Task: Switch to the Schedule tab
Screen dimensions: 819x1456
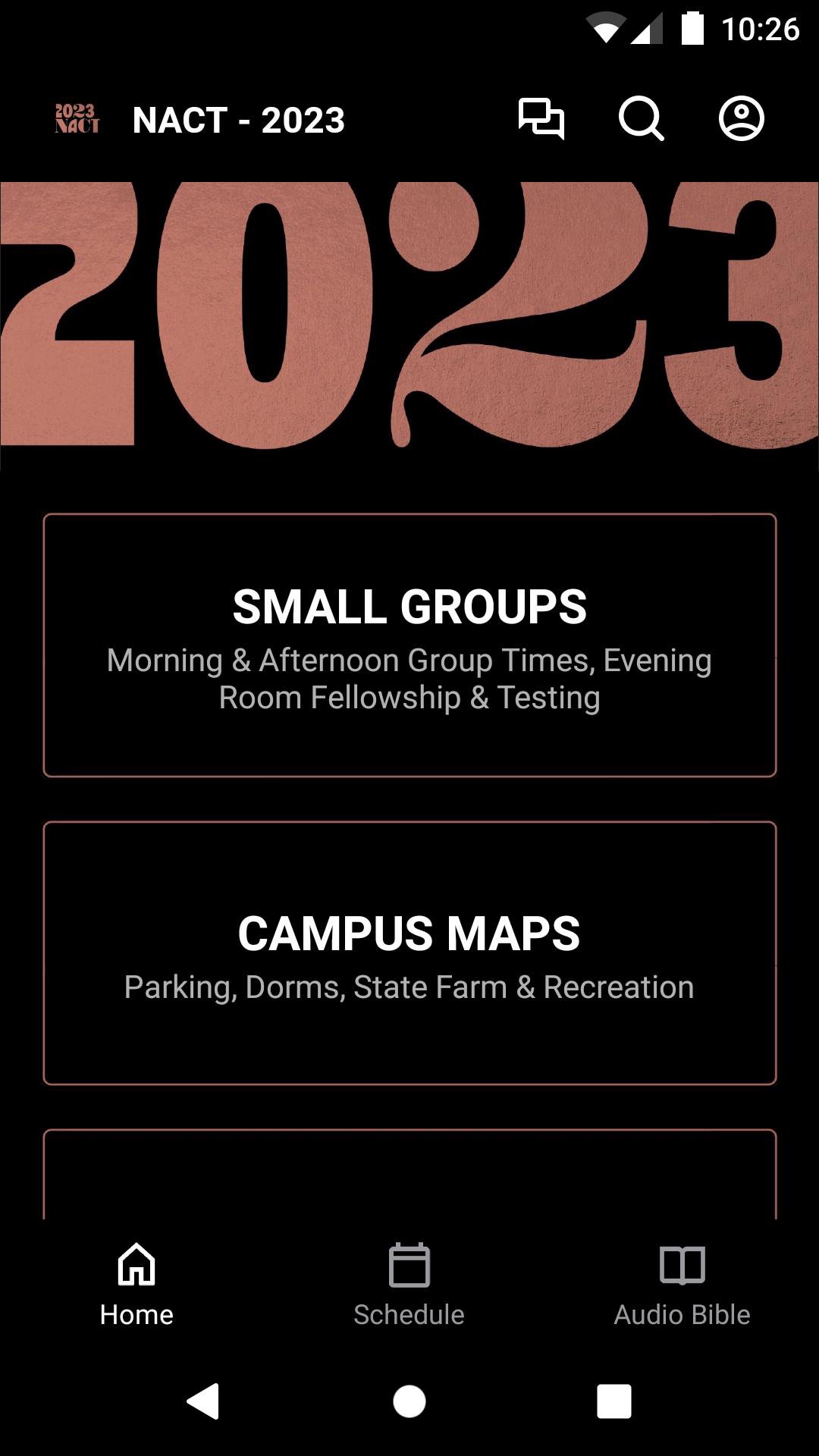Action: [x=409, y=1286]
